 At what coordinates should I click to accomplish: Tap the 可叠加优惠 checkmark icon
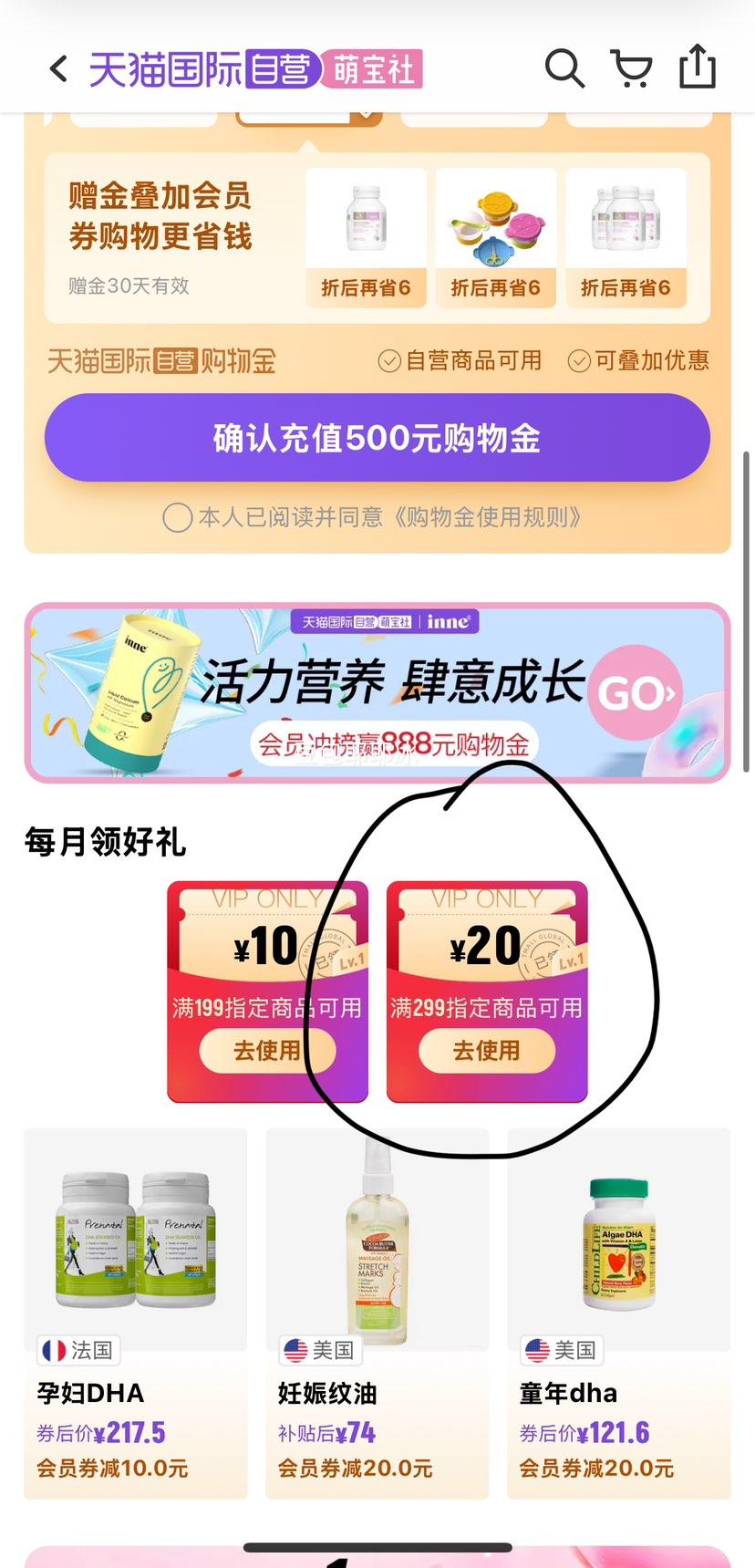pos(580,361)
